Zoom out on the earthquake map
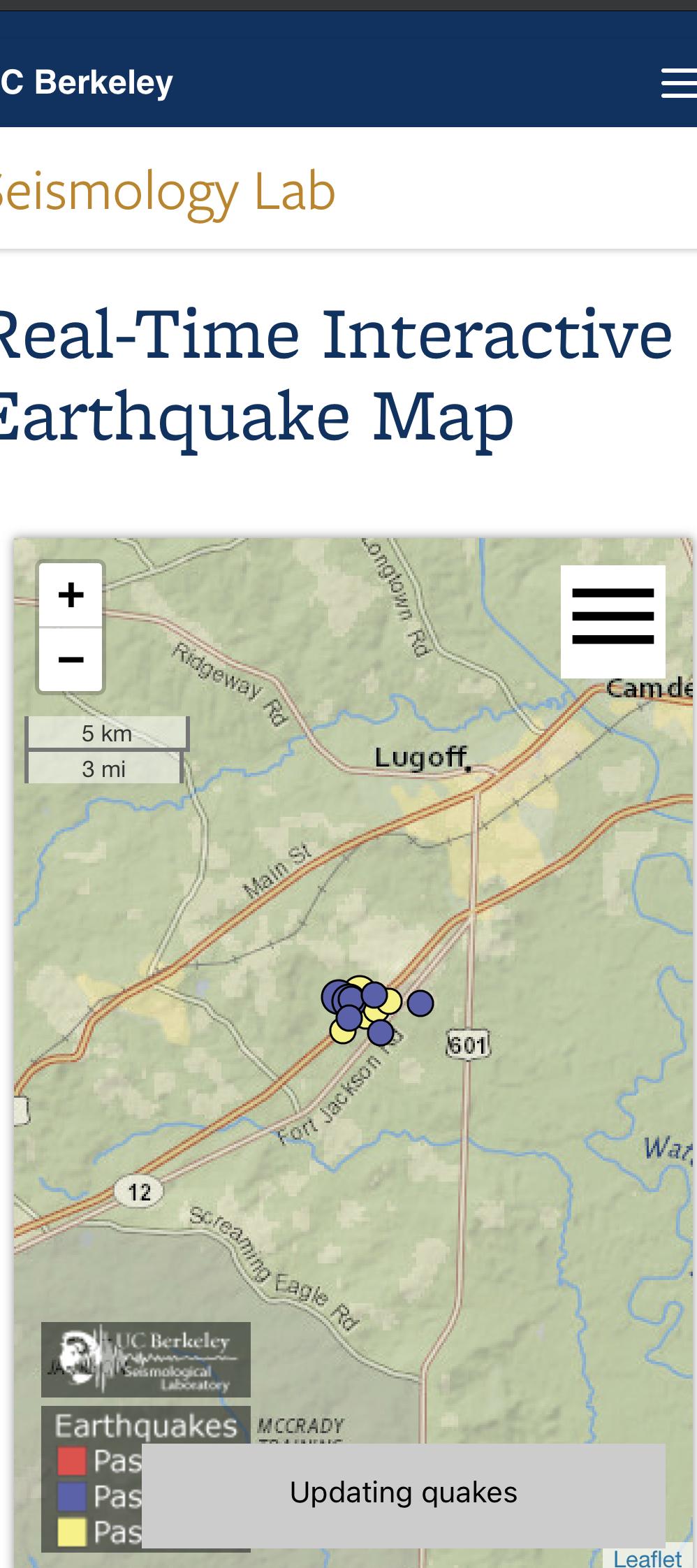 coord(71,660)
